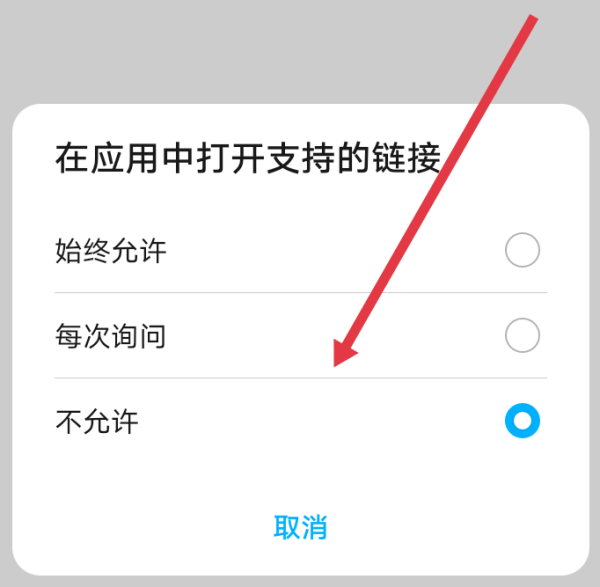
Task: Select the 始终允许 option
Action: pos(522,250)
